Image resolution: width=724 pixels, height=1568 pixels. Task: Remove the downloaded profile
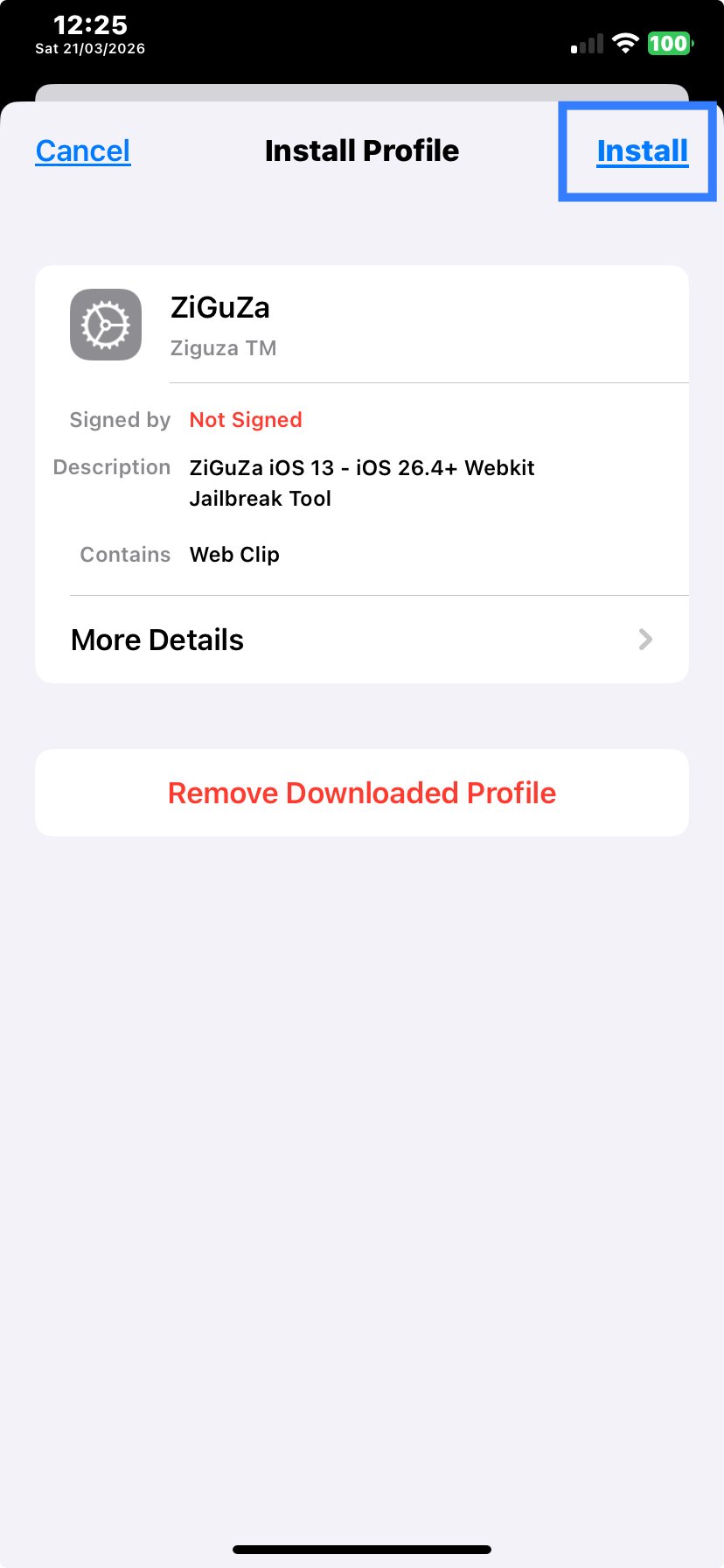(x=361, y=793)
